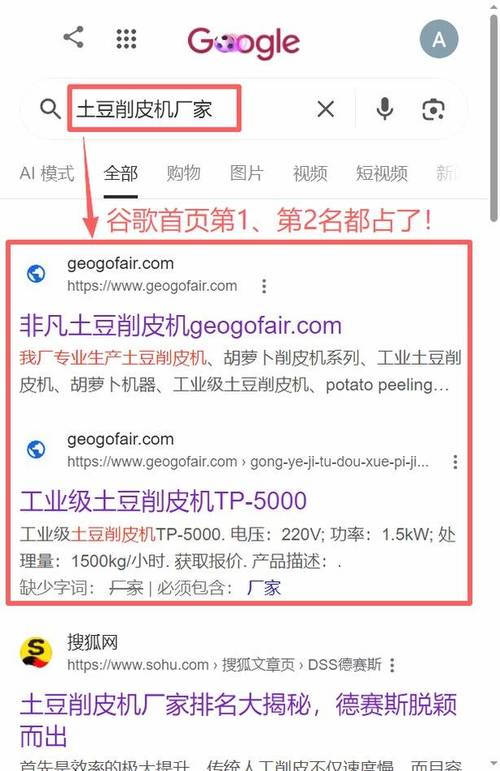Viewport: 500px width, 771px height.
Task: Switch to the 视频 tab
Action: click(310, 173)
